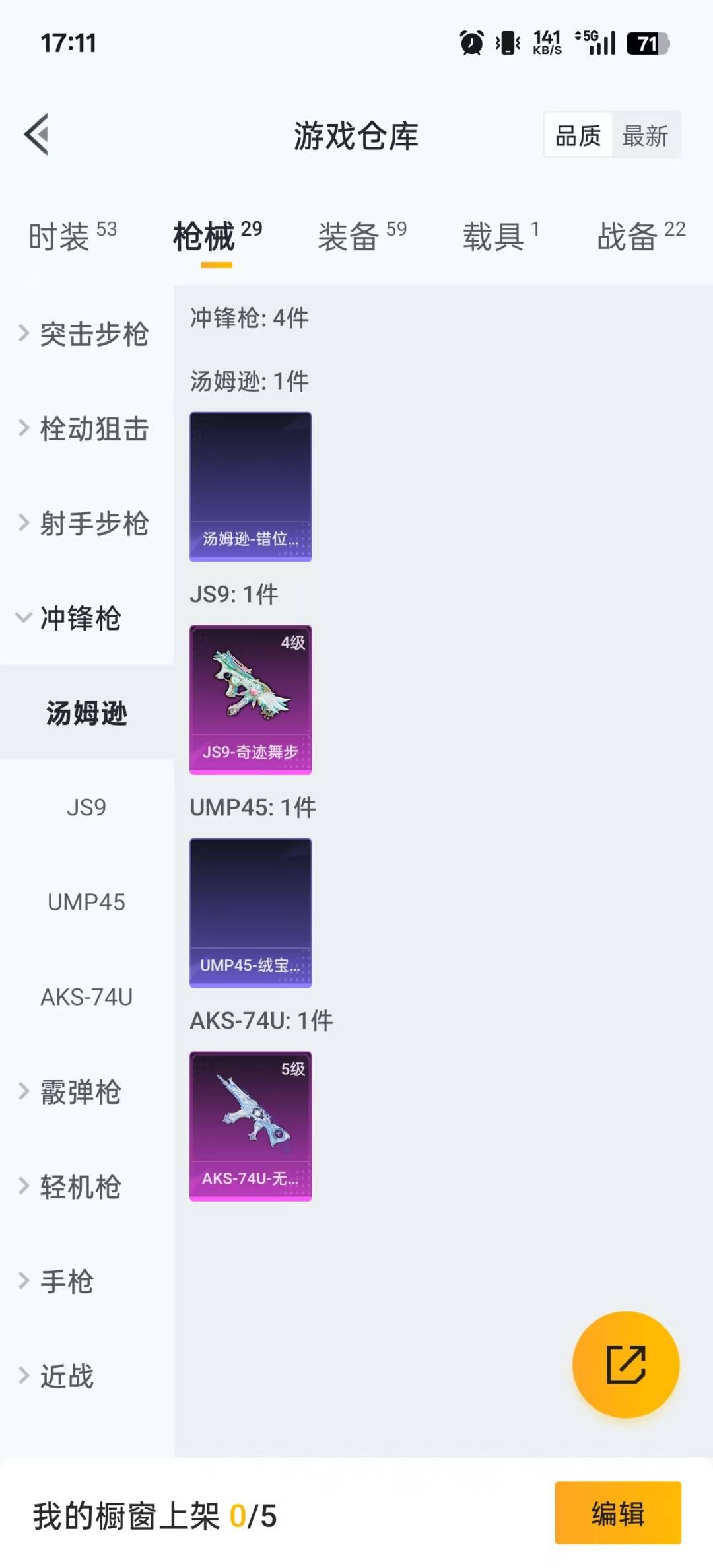Image resolution: width=713 pixels, height=1568 pixels.
Task: Tap the 编辑 button
Action: [617, 1516]
